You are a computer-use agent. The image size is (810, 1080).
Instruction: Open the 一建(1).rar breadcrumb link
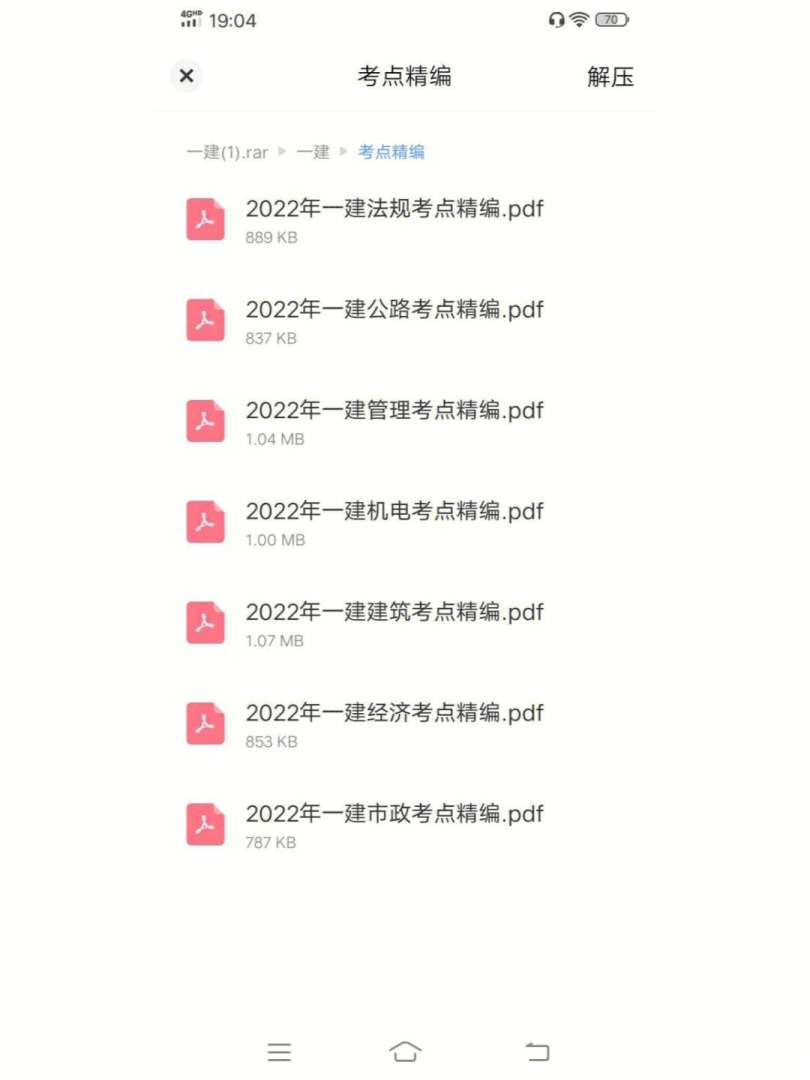tap(228, 152)
